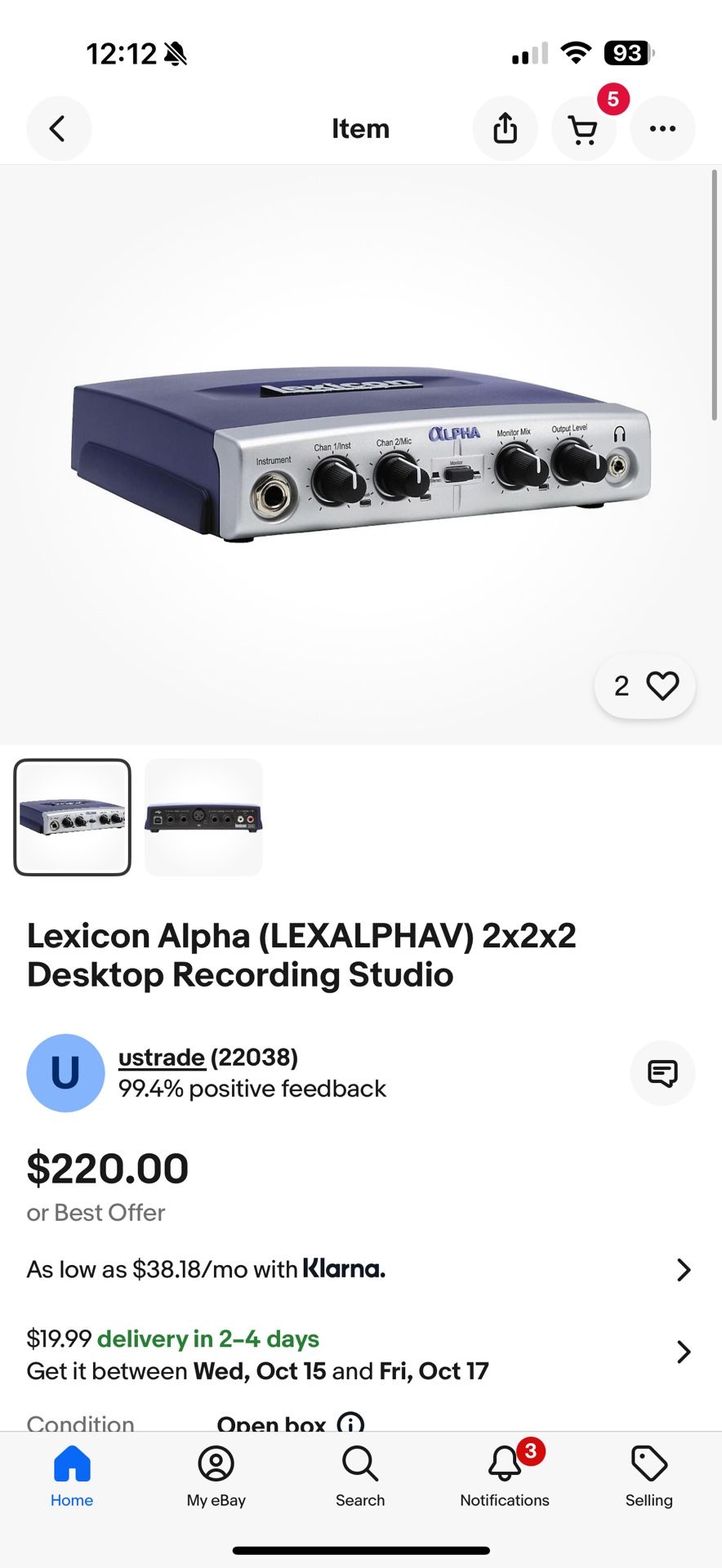Select the front view thumbnail
The width and height of the screenshot is (722, 1568).
pyautogui.click(x=73, y=817)
